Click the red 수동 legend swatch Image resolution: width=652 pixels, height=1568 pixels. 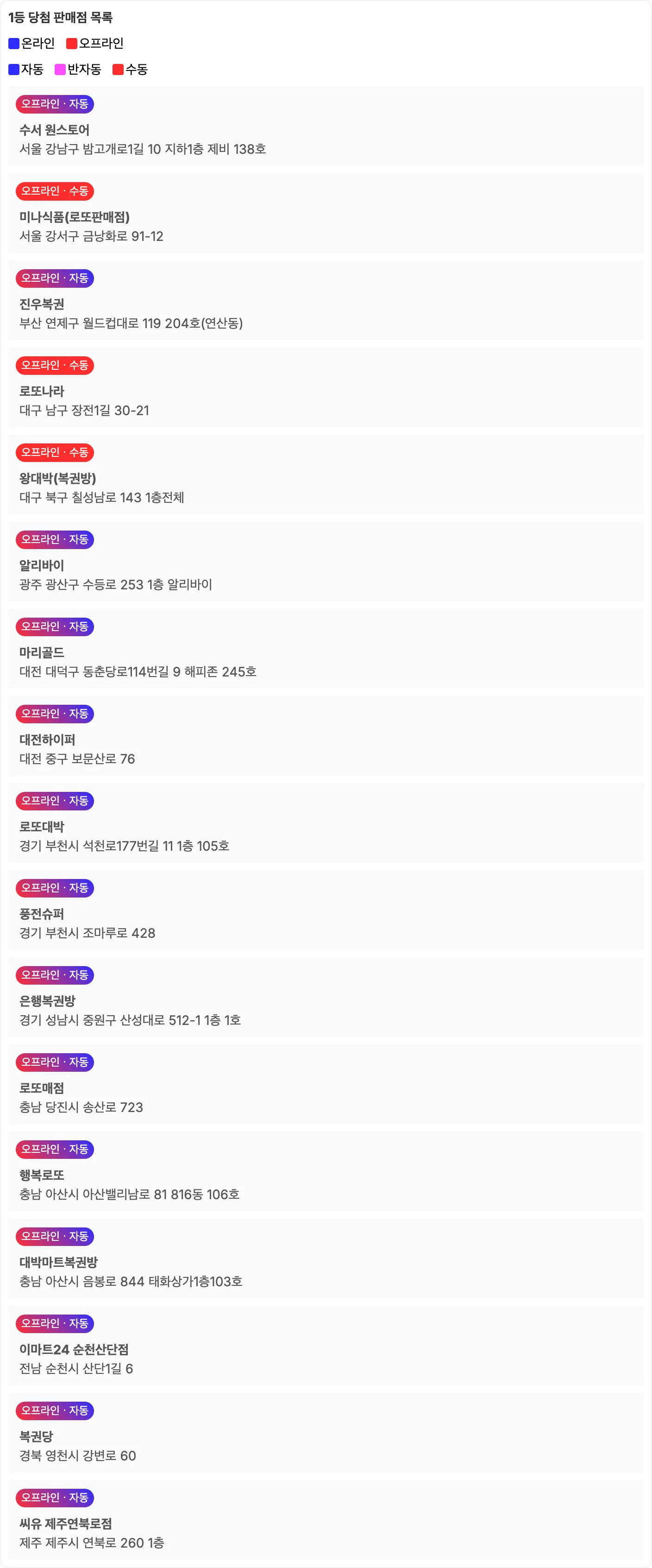click(x=119, y=70)
